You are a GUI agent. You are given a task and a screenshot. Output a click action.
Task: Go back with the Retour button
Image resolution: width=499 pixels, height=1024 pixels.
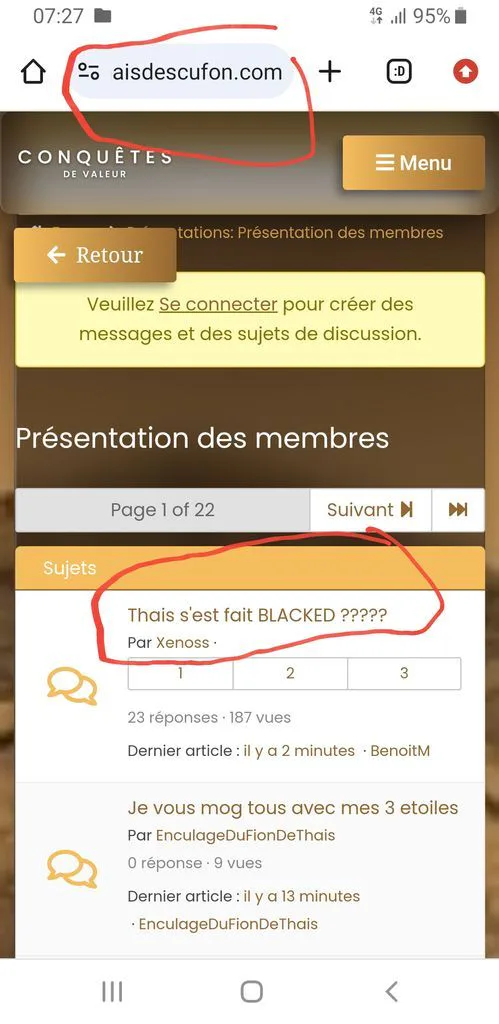point(95,255)
